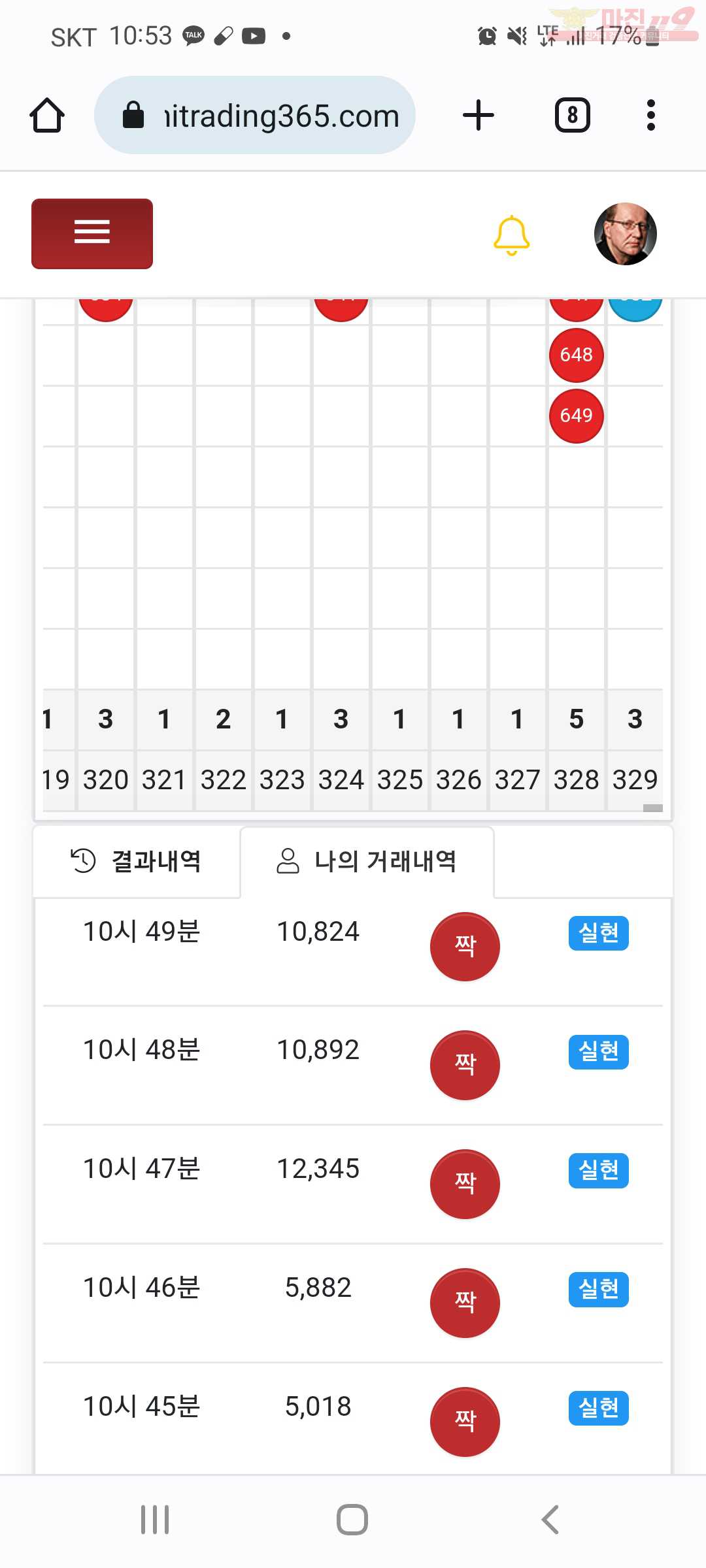Open the profile avatar photo
The image size is (706, 1568).
[625, 234]
